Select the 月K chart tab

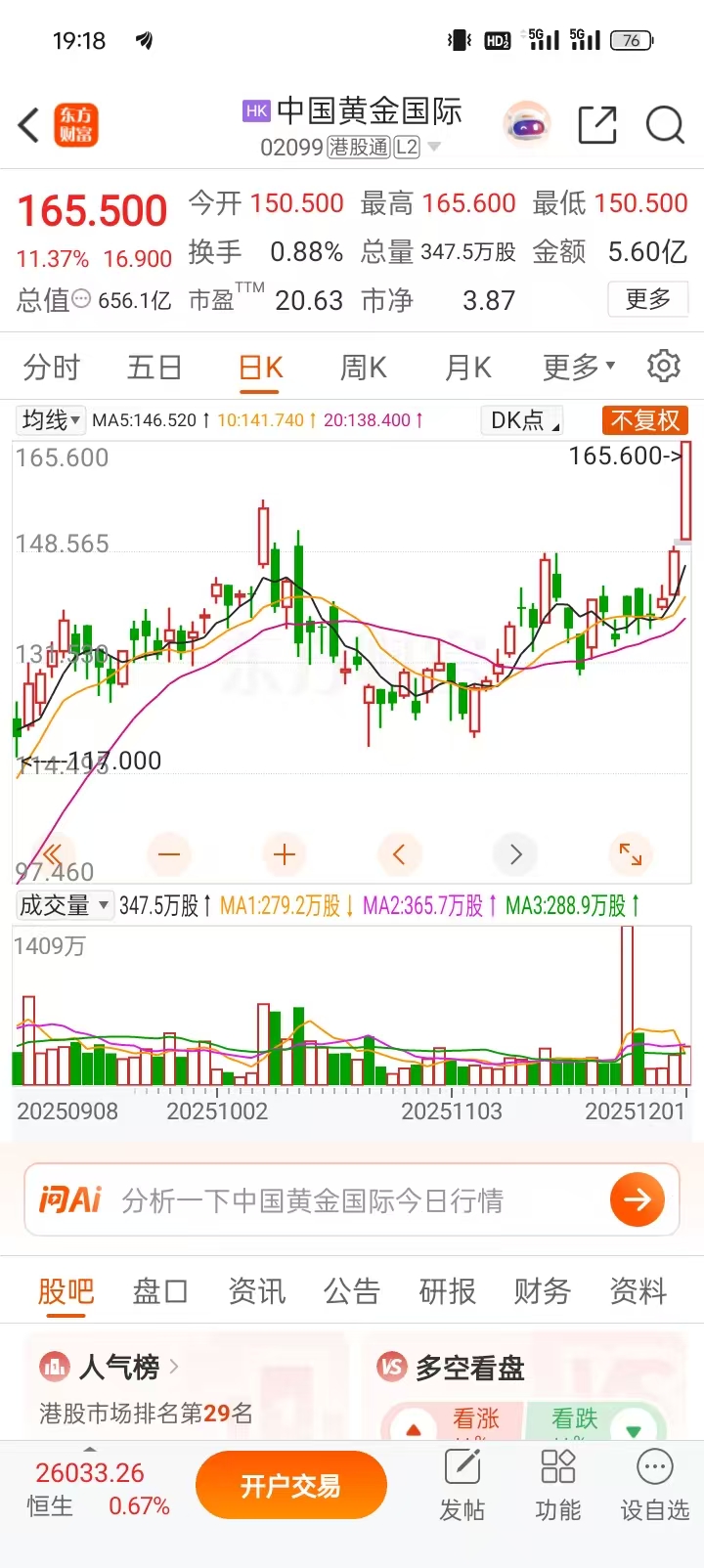click(468, 368)
